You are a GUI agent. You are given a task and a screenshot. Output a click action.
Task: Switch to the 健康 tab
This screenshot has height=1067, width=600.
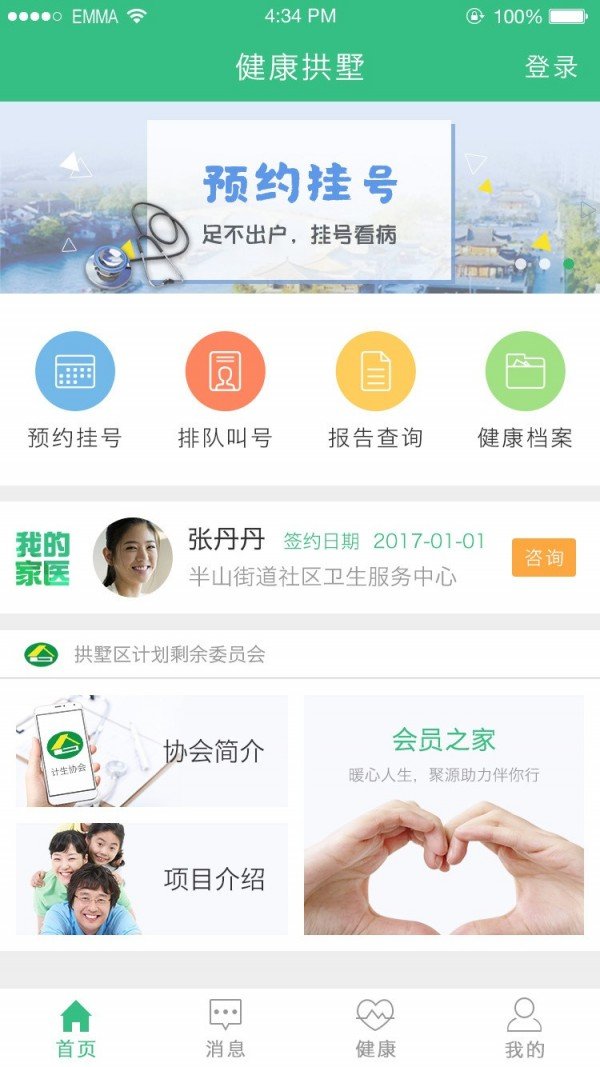coord(375,1029)
